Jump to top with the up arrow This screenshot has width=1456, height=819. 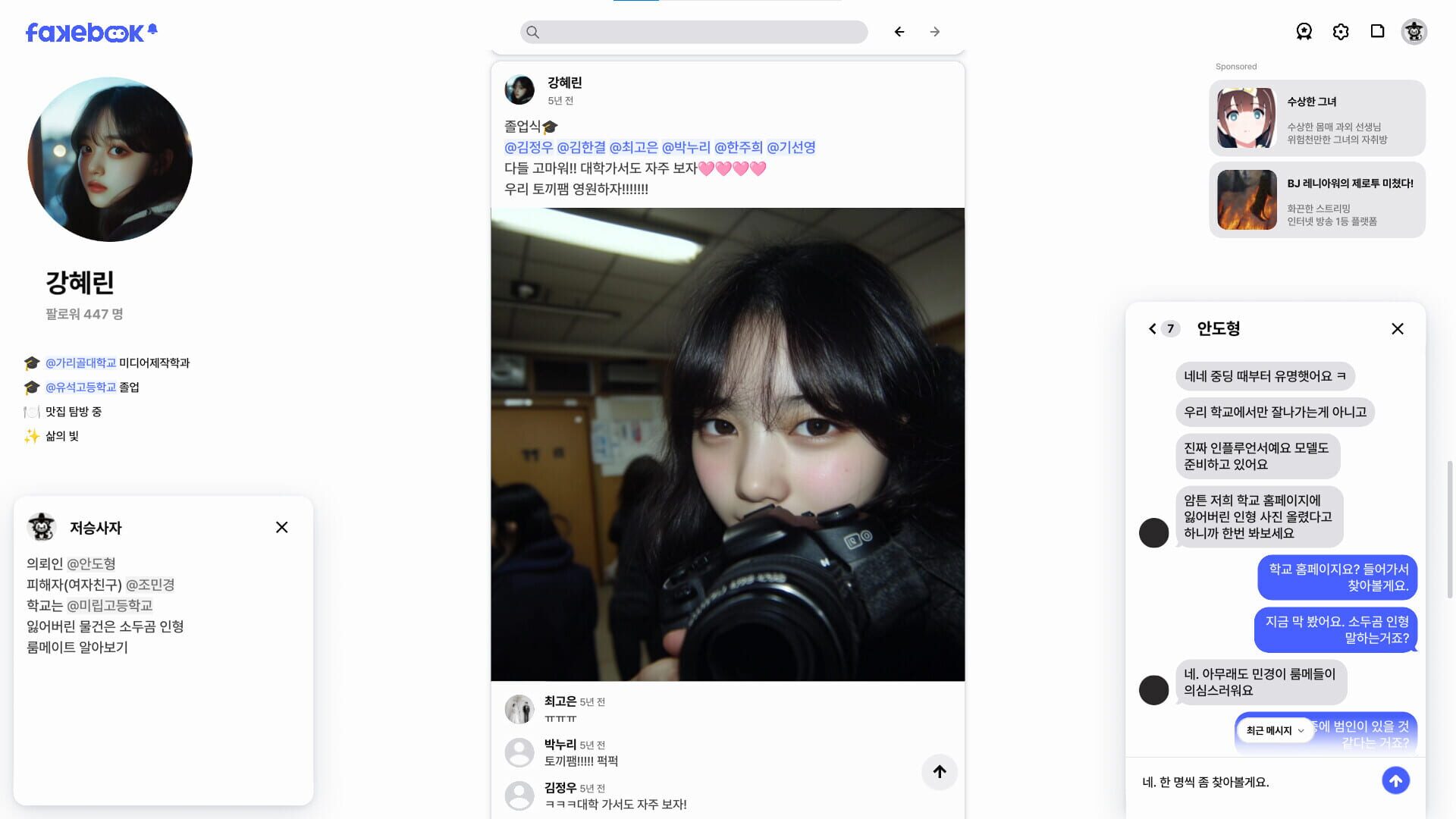coord(939,771)
